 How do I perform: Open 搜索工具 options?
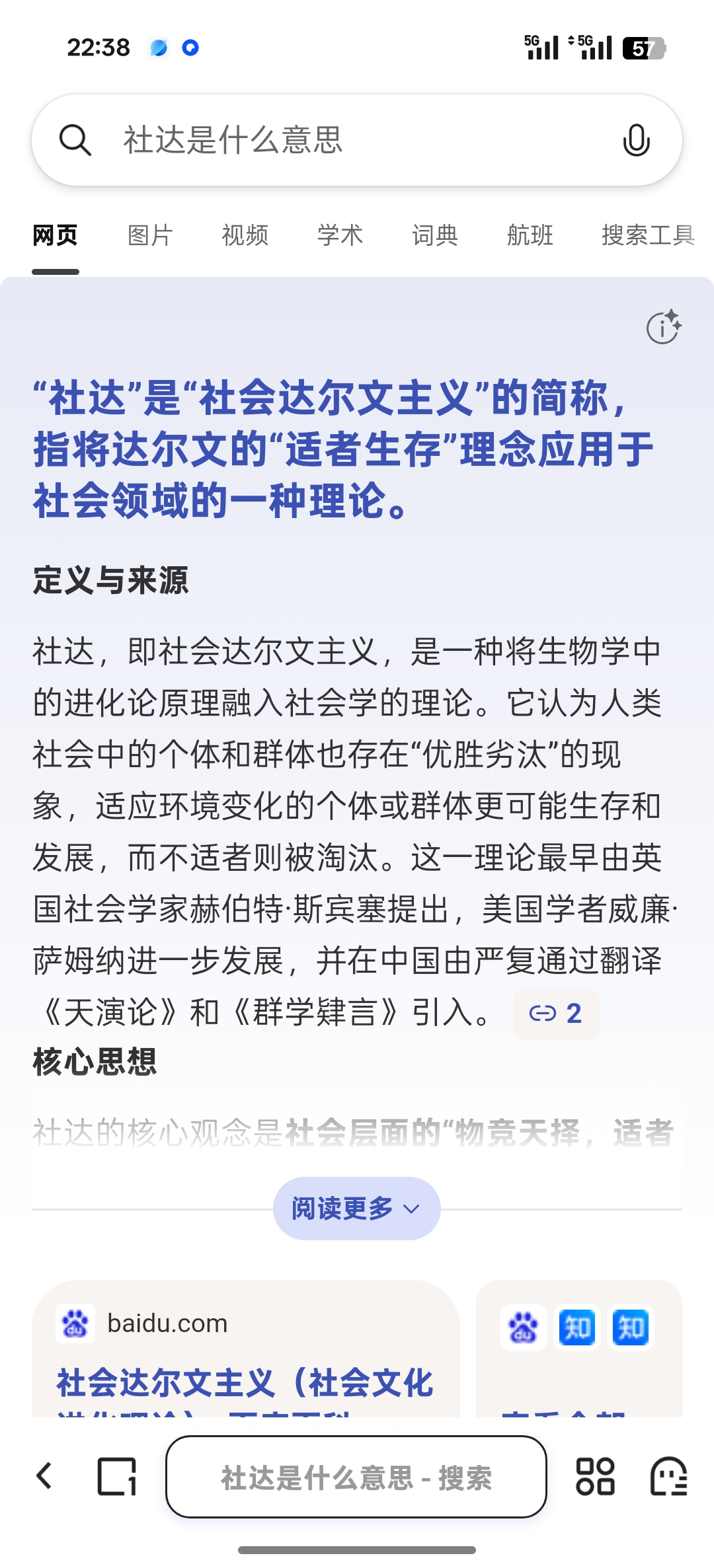[647, 235]
